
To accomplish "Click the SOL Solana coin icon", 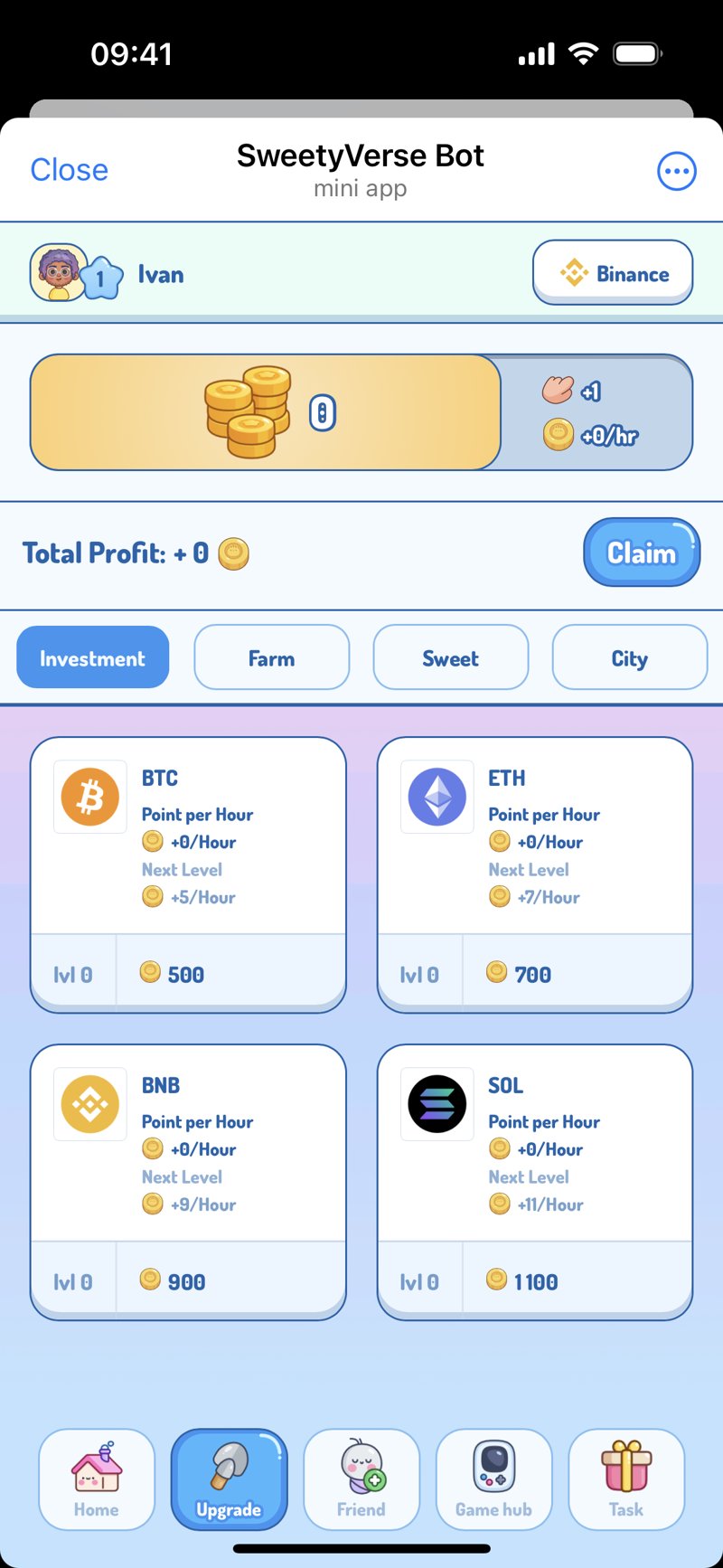I will coord(437,1103).
